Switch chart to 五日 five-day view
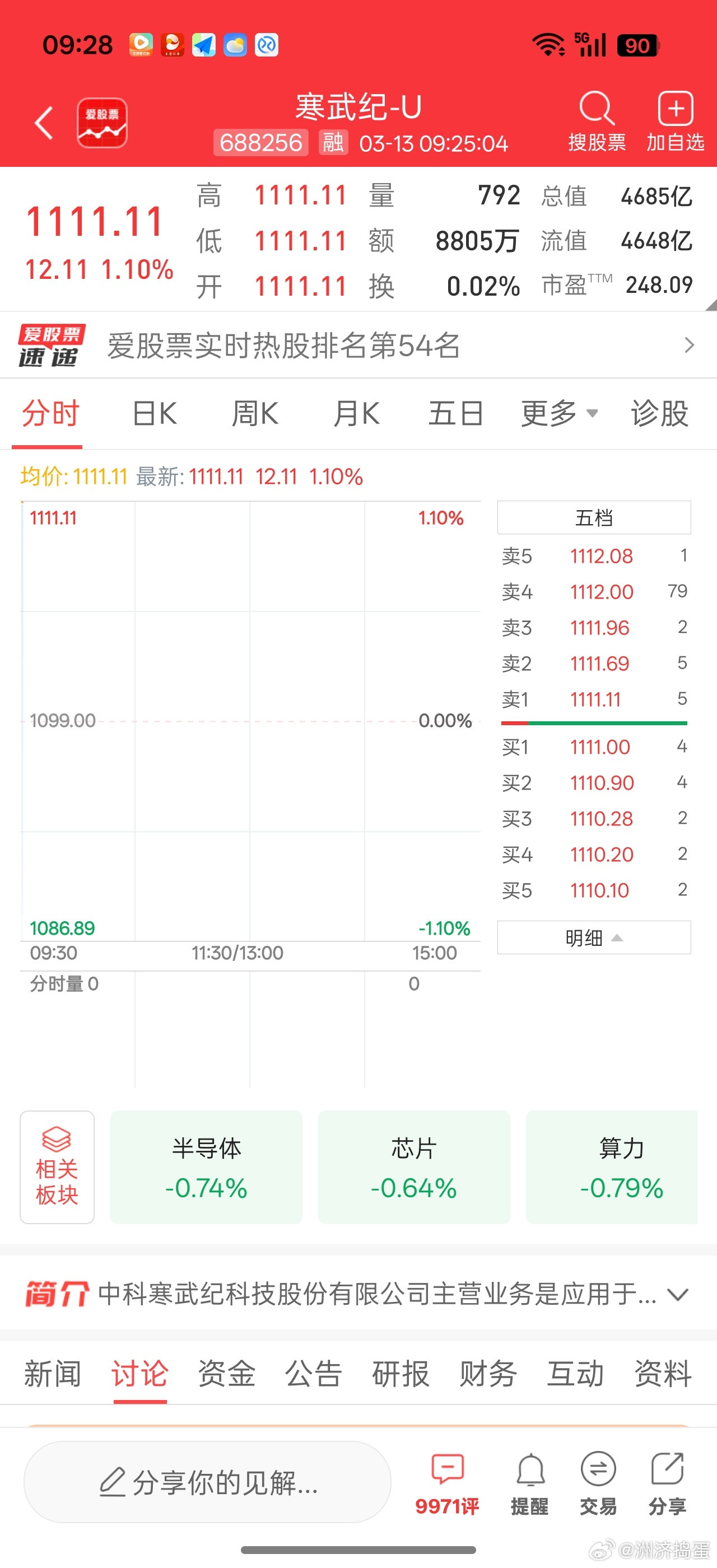Viewport: 717px width, 1568px height. (x=455, y=413)
